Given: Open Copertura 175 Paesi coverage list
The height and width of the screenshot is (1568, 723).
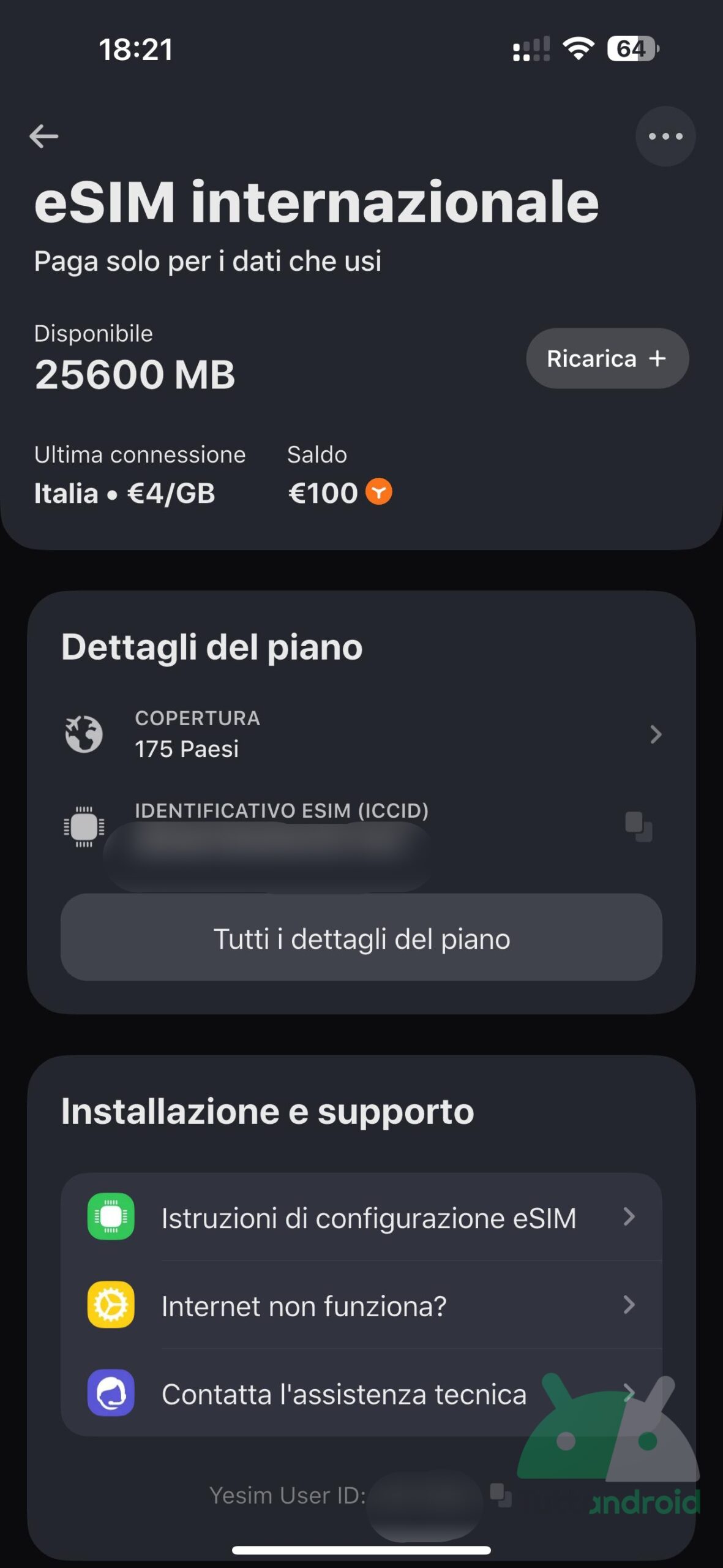Looking at the screenshot, I should (361, 734).
